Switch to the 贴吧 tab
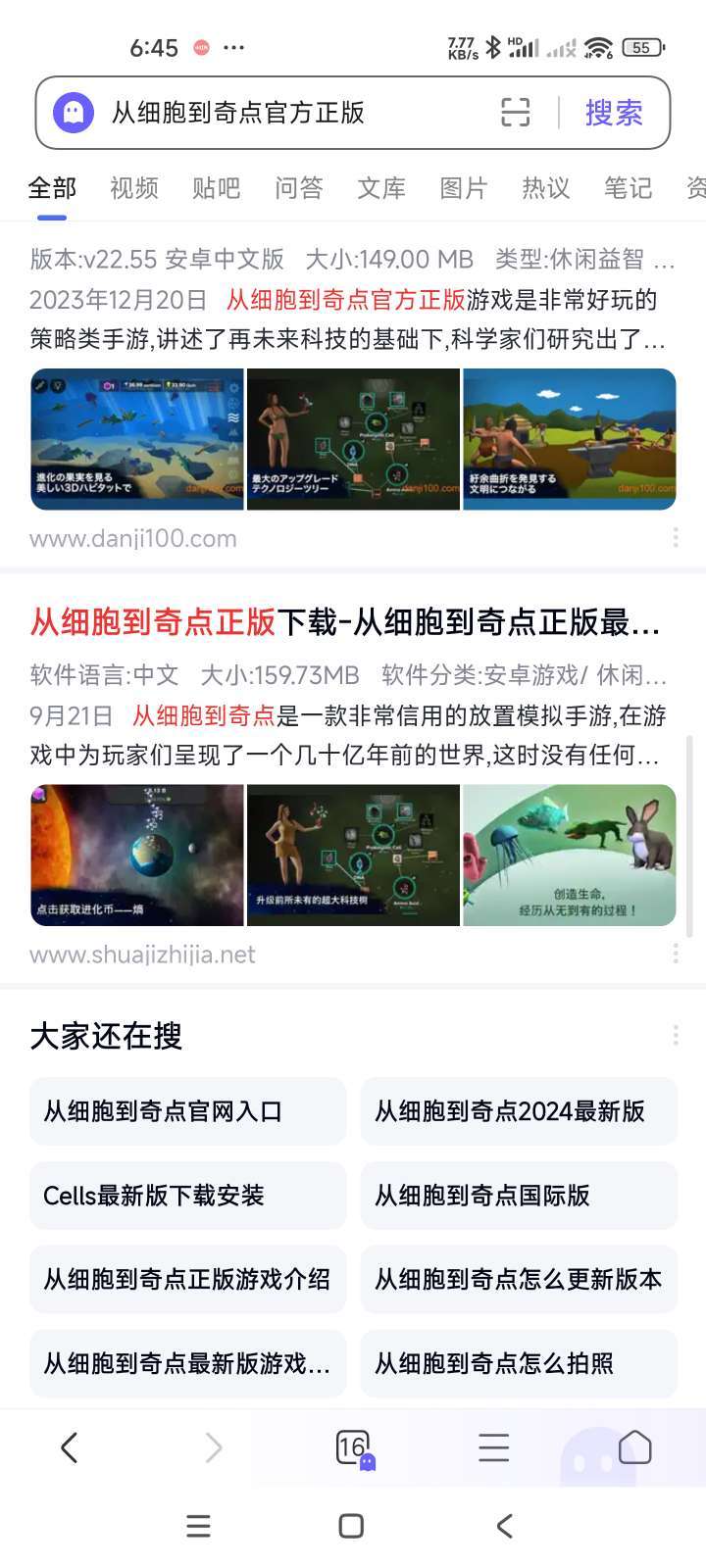 tap(216, 187)
